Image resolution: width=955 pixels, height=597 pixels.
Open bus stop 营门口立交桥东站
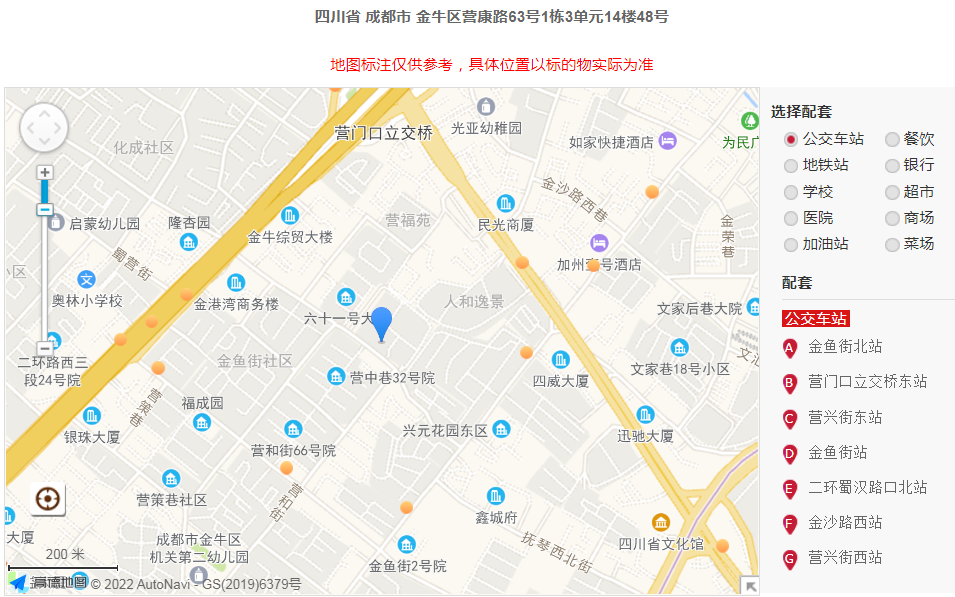(867, 382)
